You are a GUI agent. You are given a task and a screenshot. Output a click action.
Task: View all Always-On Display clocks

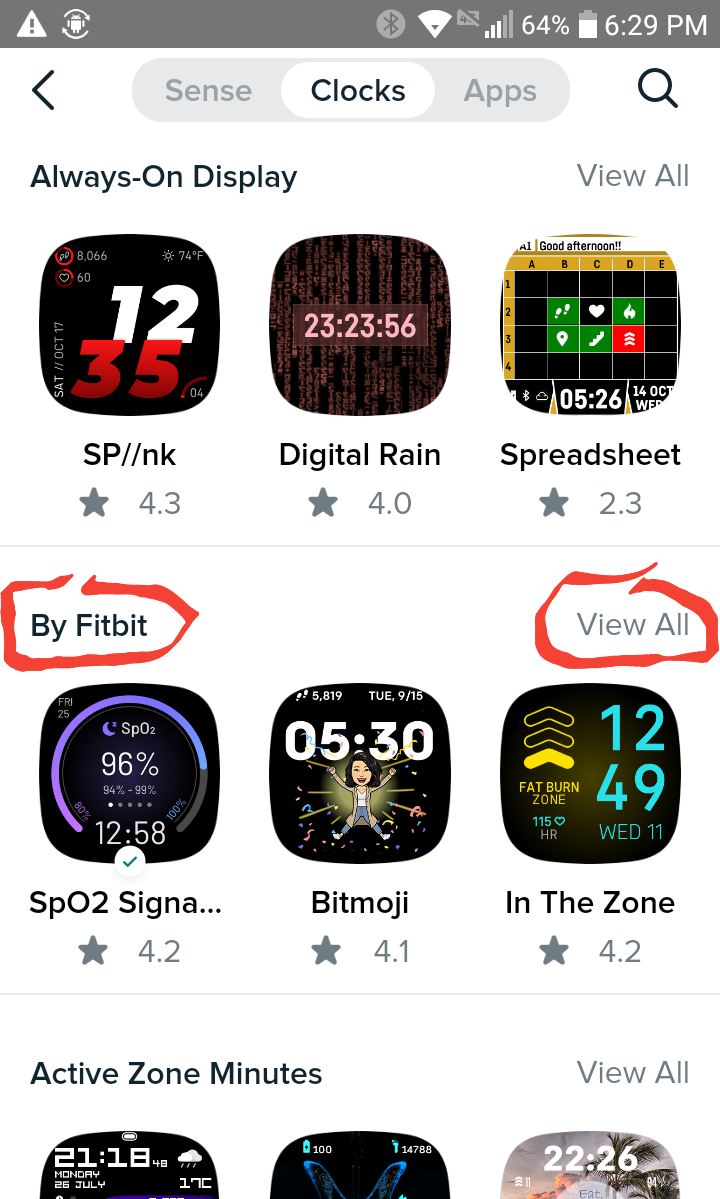(x=633, y=176)
